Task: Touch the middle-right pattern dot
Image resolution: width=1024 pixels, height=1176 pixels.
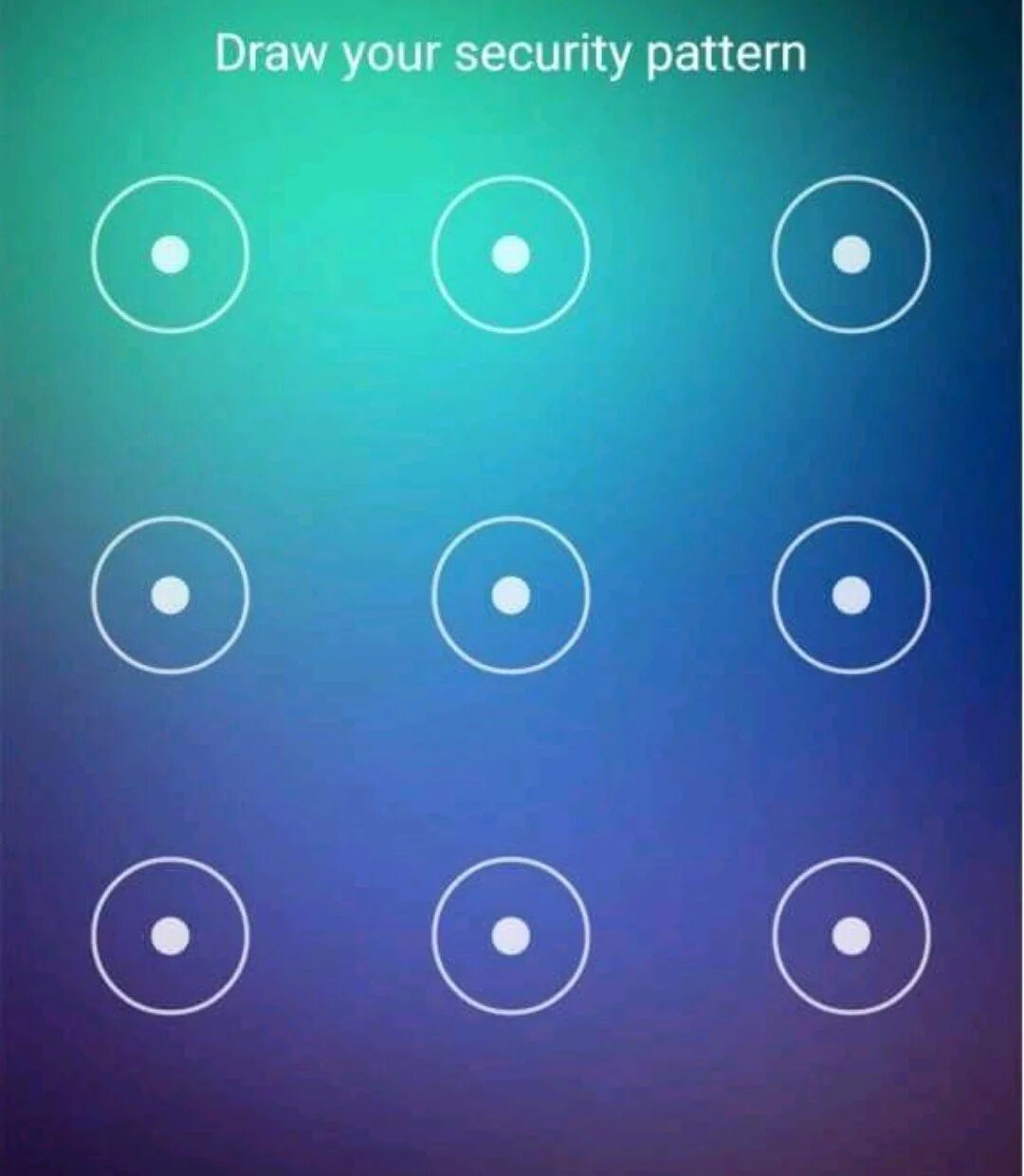Action: point(850,595)
